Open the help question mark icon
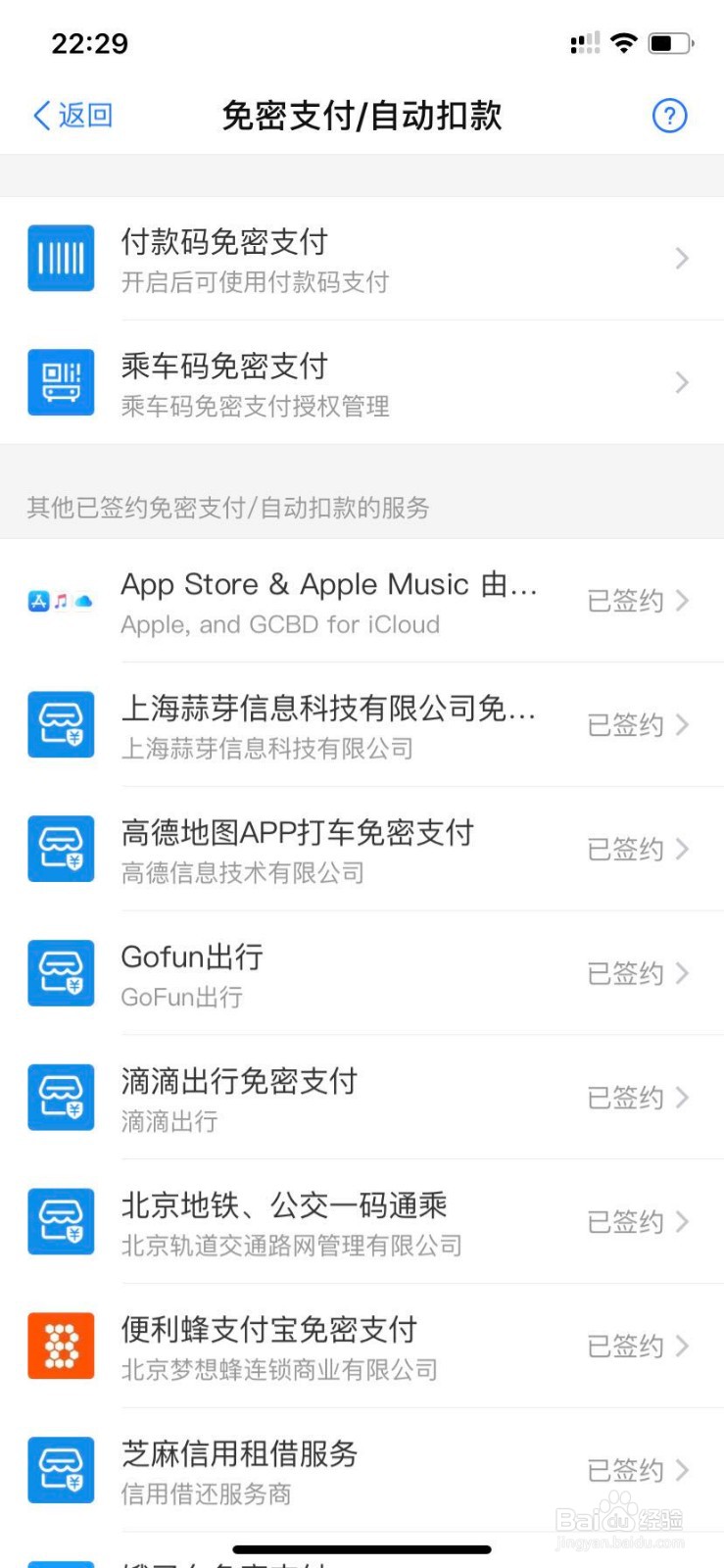This screenshot has width=724, height=1568. [x=669, y=116]
